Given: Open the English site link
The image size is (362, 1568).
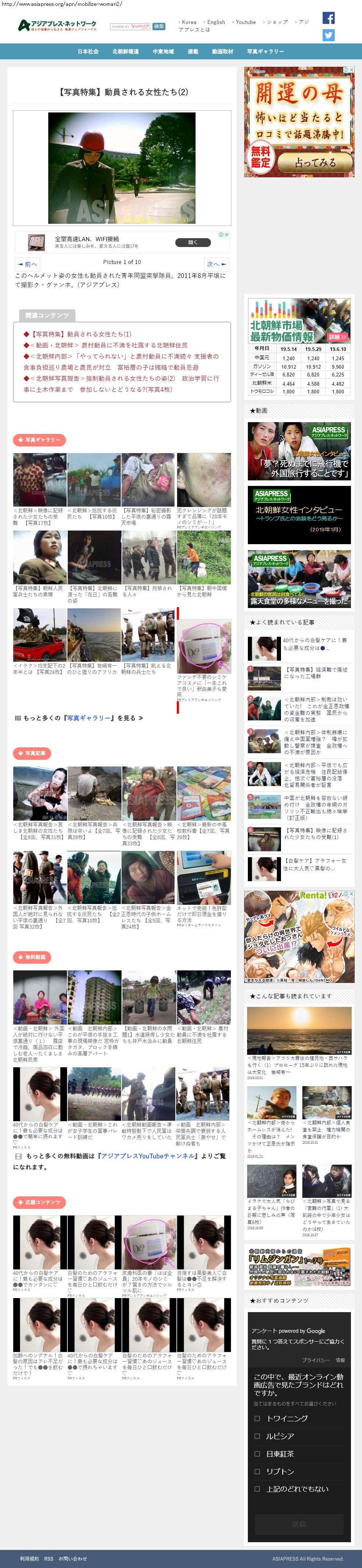Looking at the screenshot, I should point(215,22).
